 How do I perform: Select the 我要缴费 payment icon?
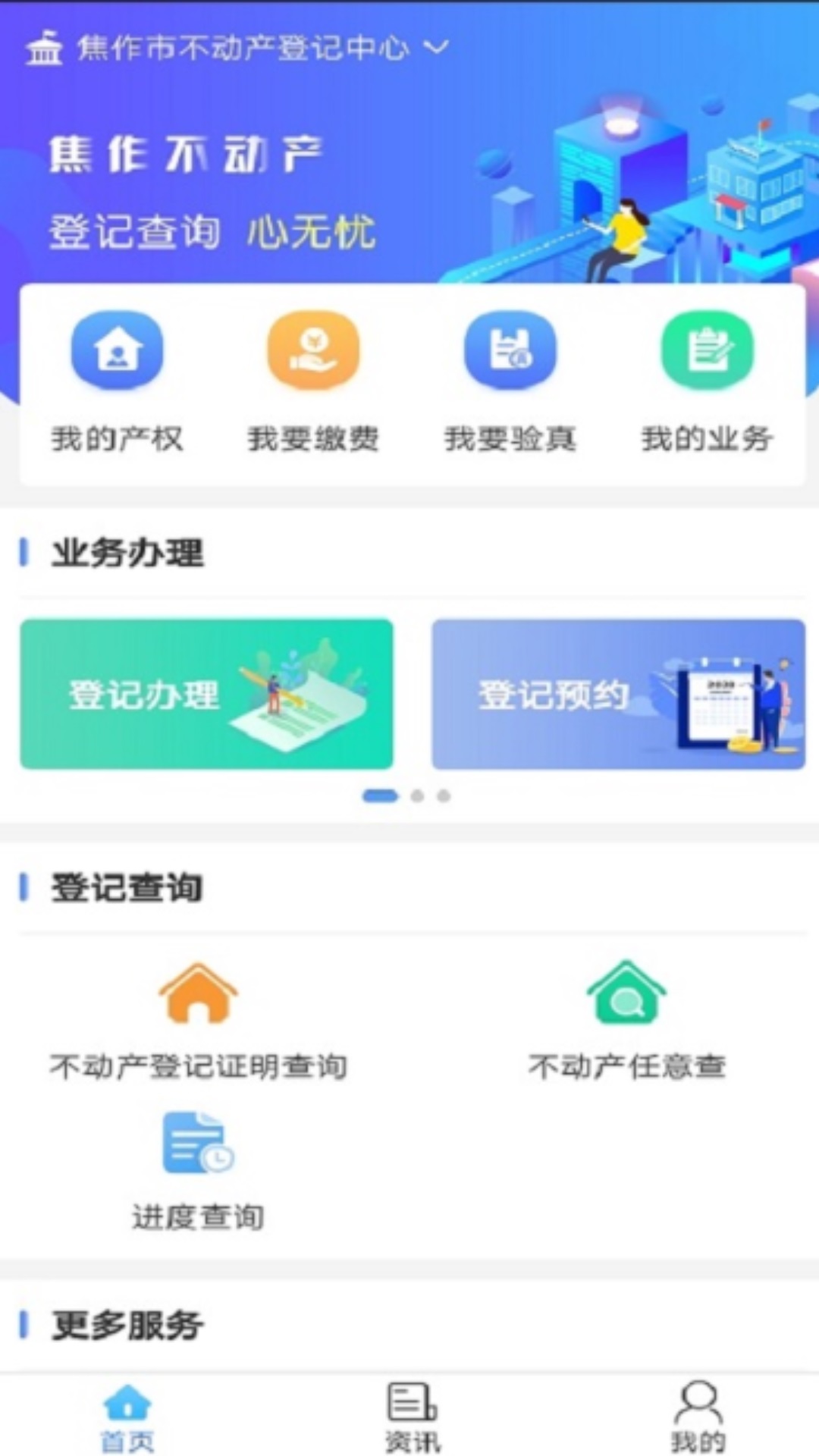tap(313, 351)
